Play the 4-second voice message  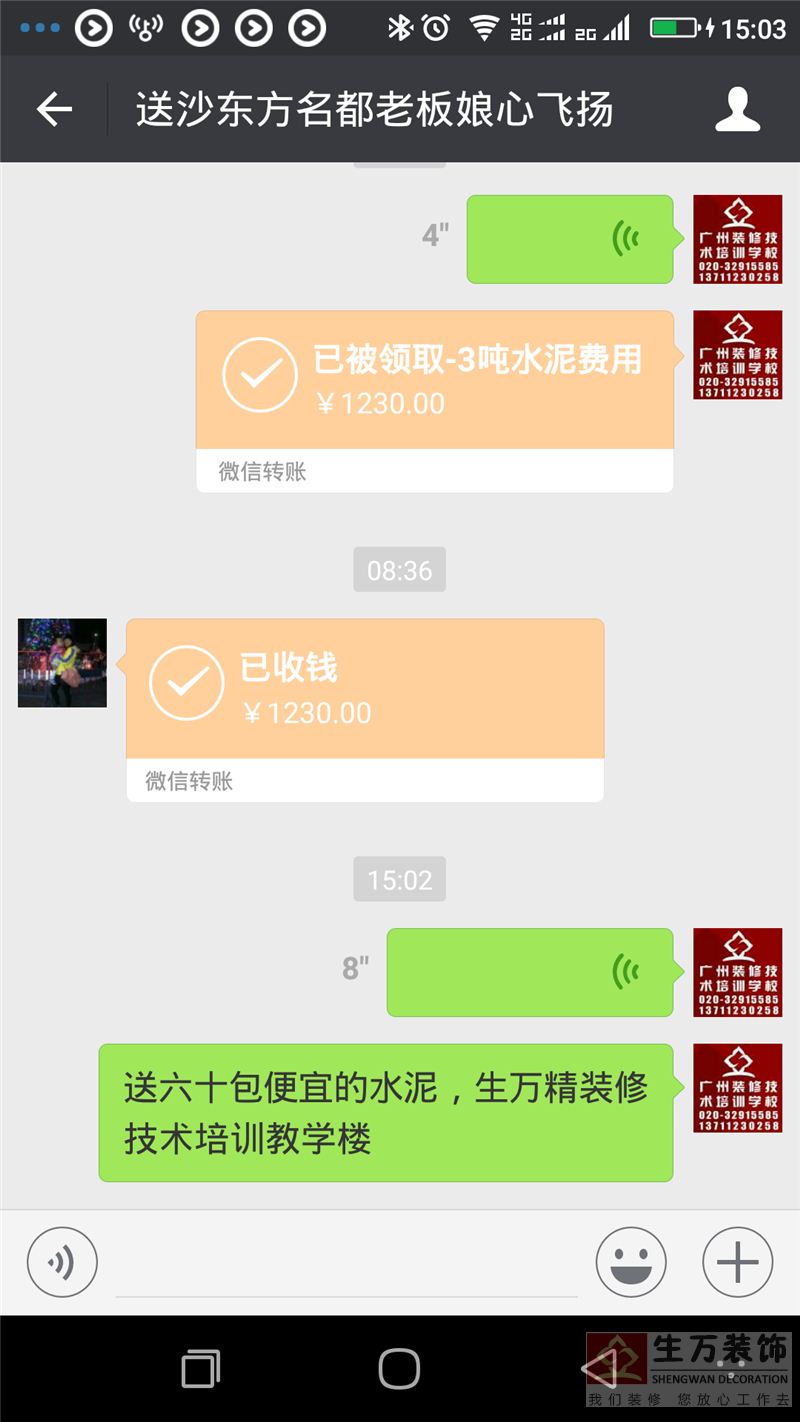click(570, 239)
